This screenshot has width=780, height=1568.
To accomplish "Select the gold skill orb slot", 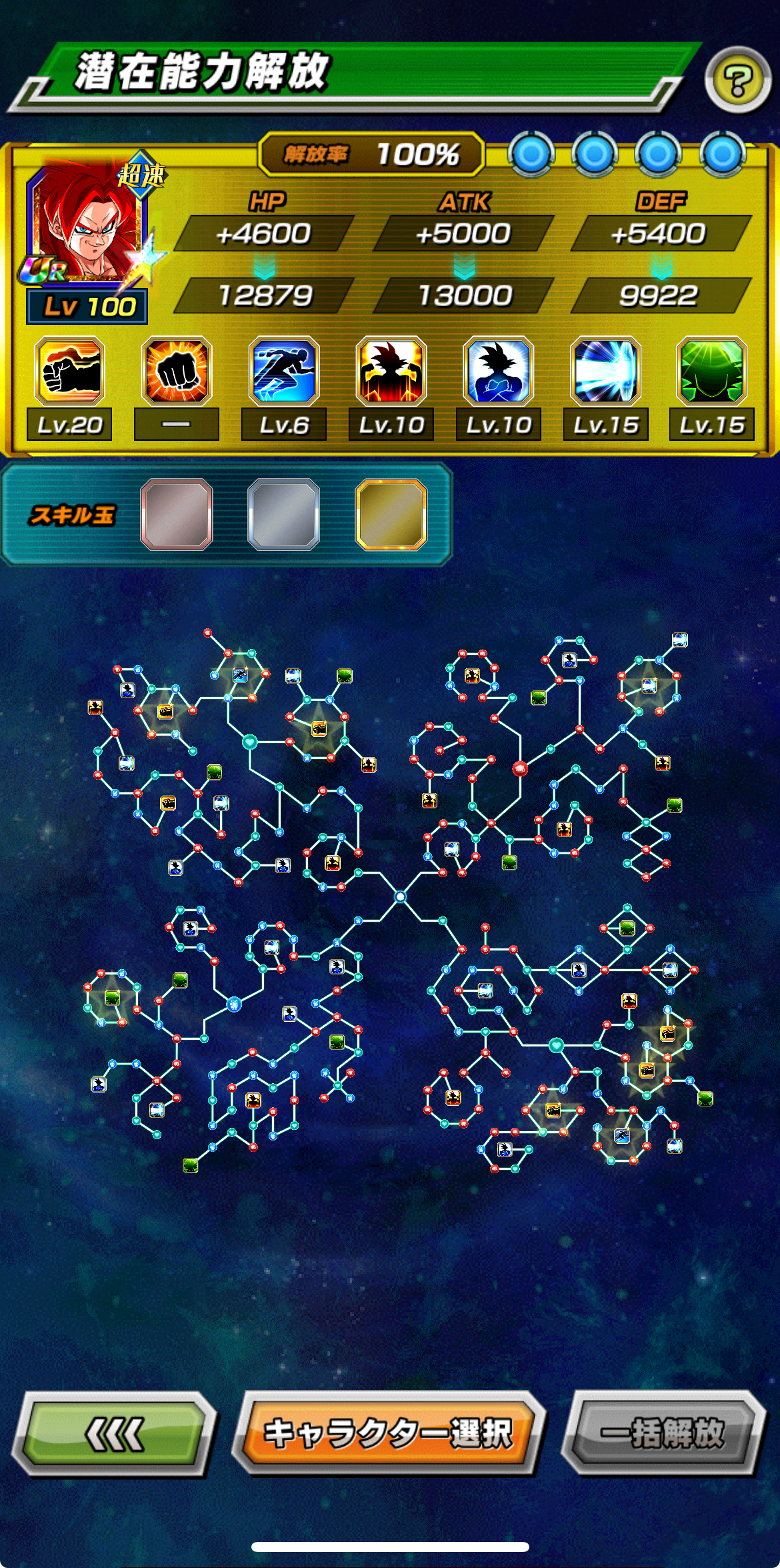I will 391,514.
